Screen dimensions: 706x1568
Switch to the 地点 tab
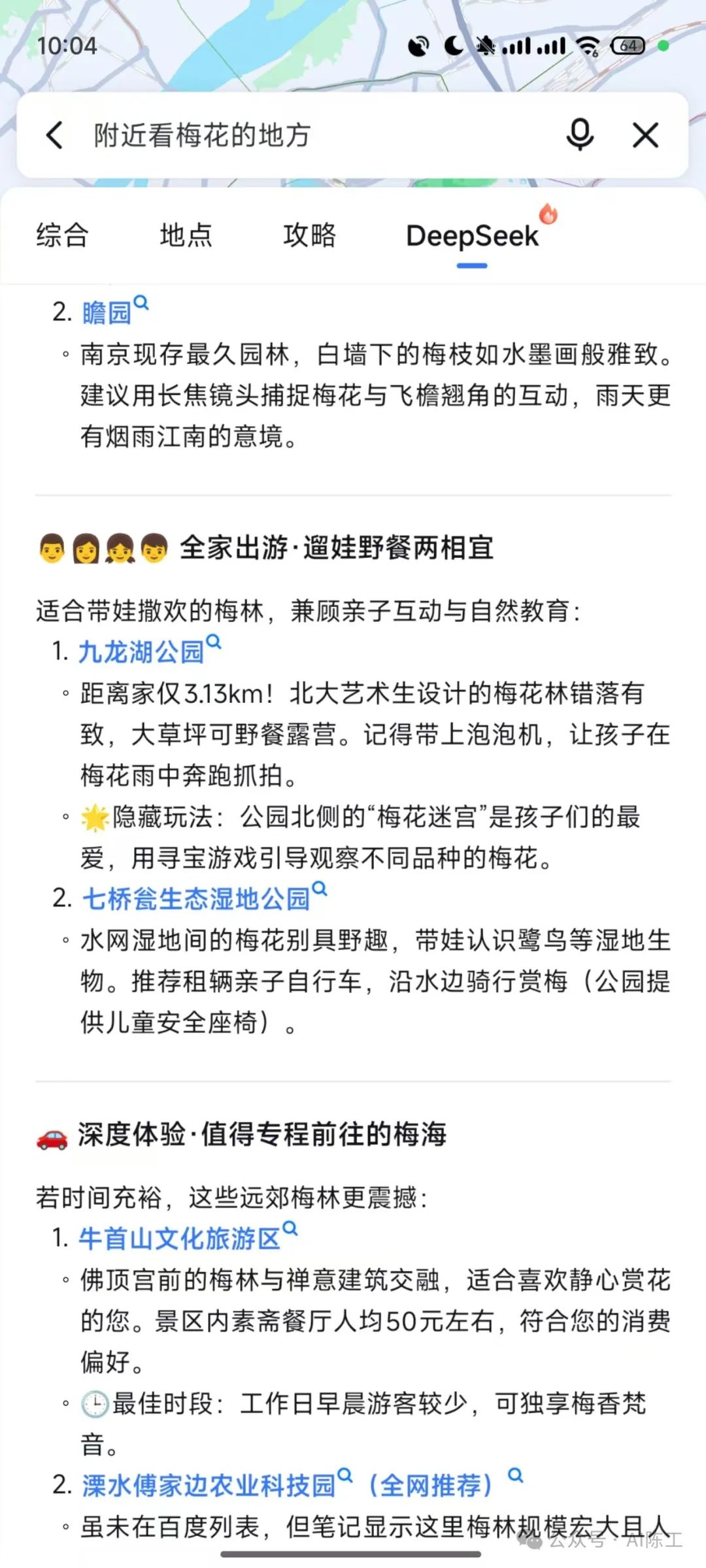(x=186, y=235)
